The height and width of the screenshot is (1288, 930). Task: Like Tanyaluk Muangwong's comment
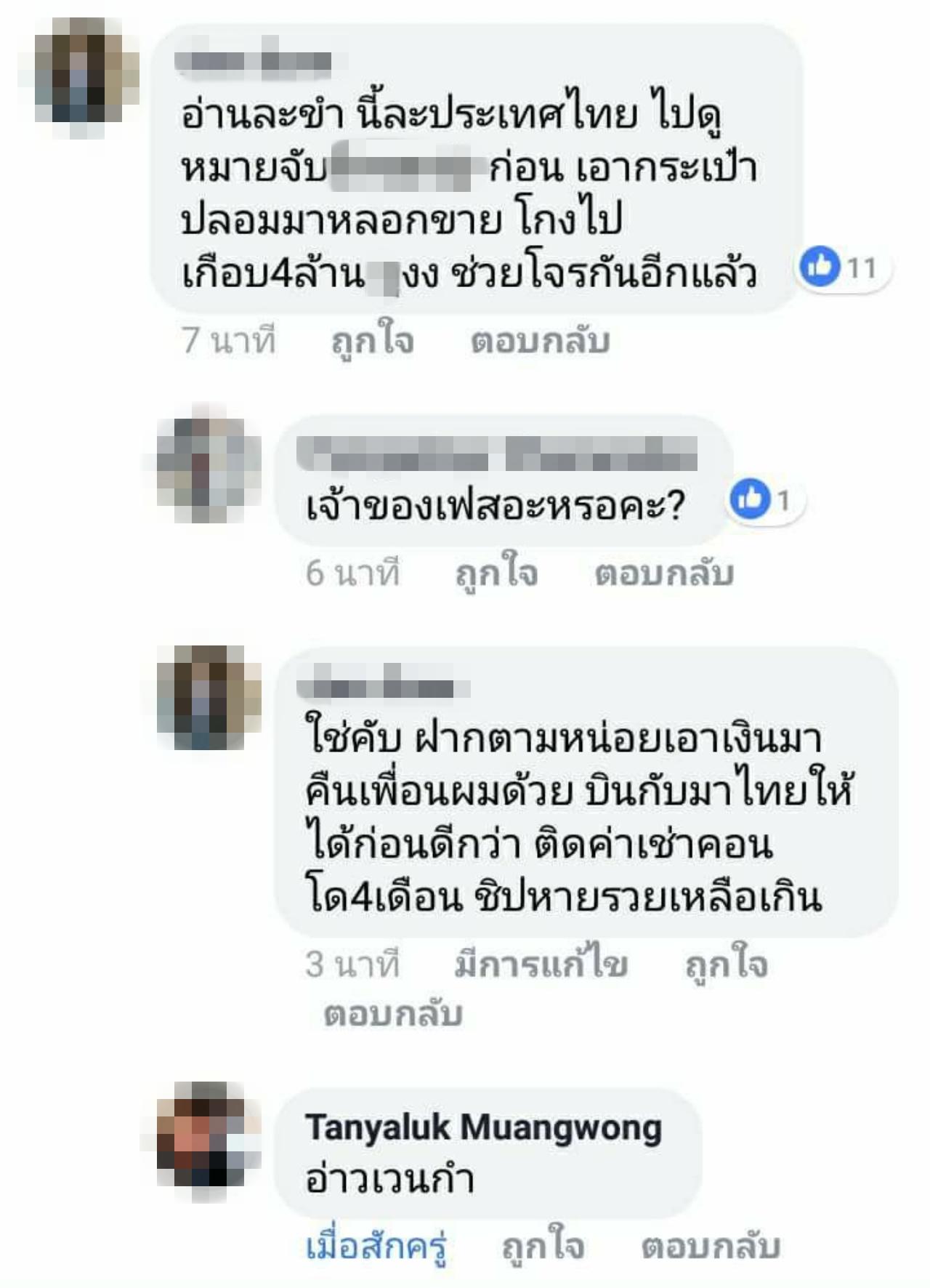[x=543, y=1246]
